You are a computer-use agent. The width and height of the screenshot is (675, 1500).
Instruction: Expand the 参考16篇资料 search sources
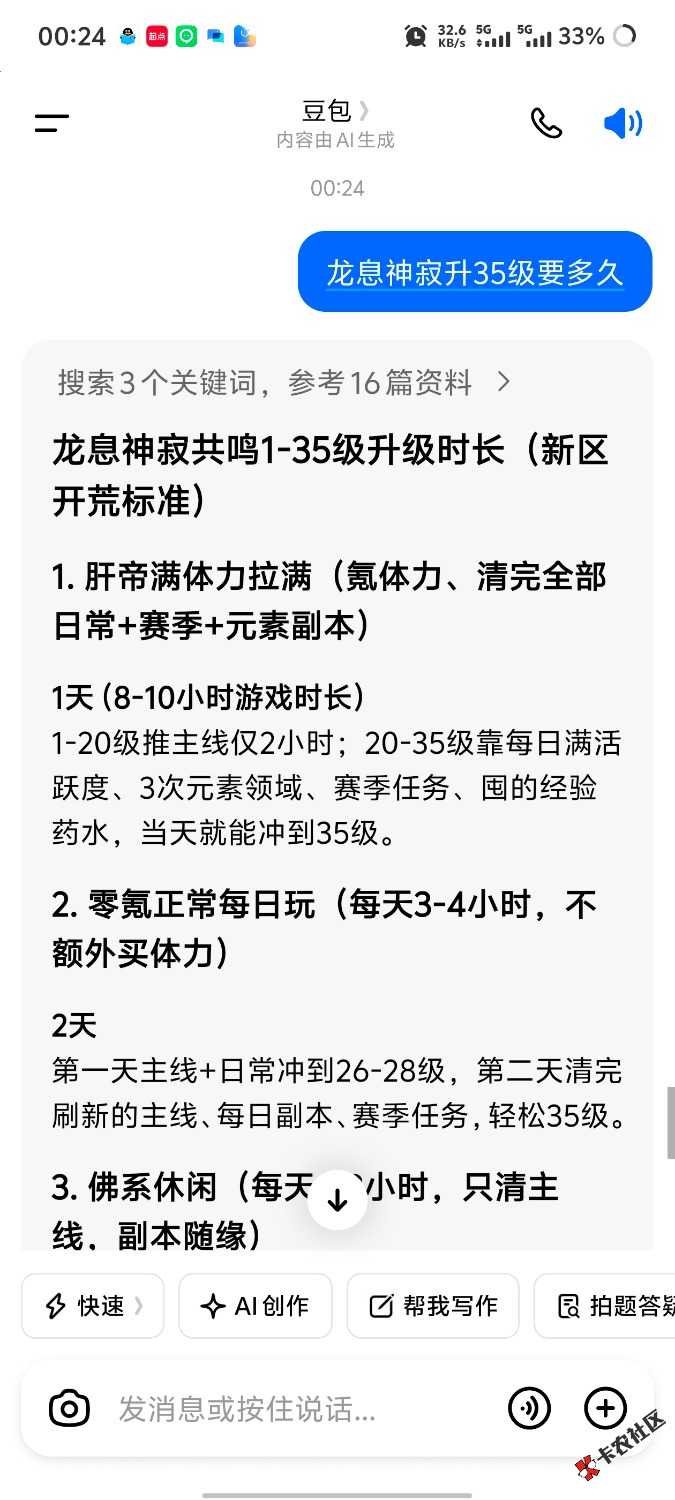(285, 382)
